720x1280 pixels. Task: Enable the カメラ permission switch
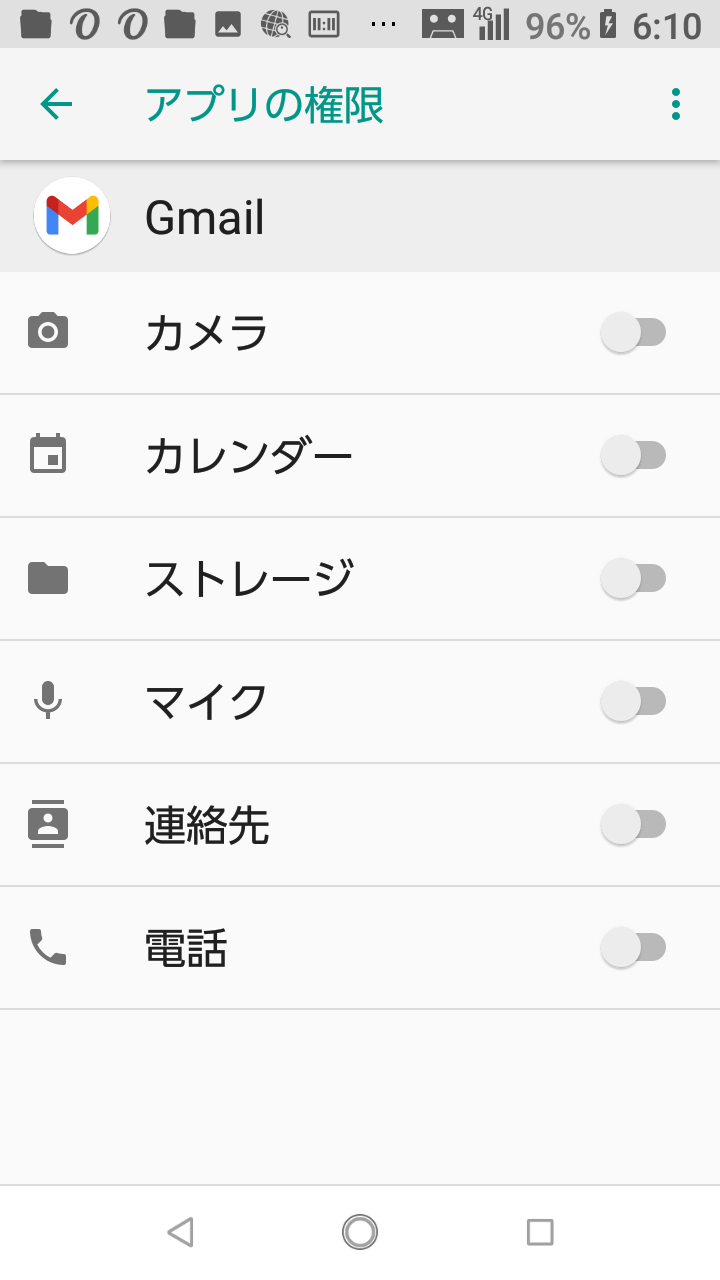(633, 332)
